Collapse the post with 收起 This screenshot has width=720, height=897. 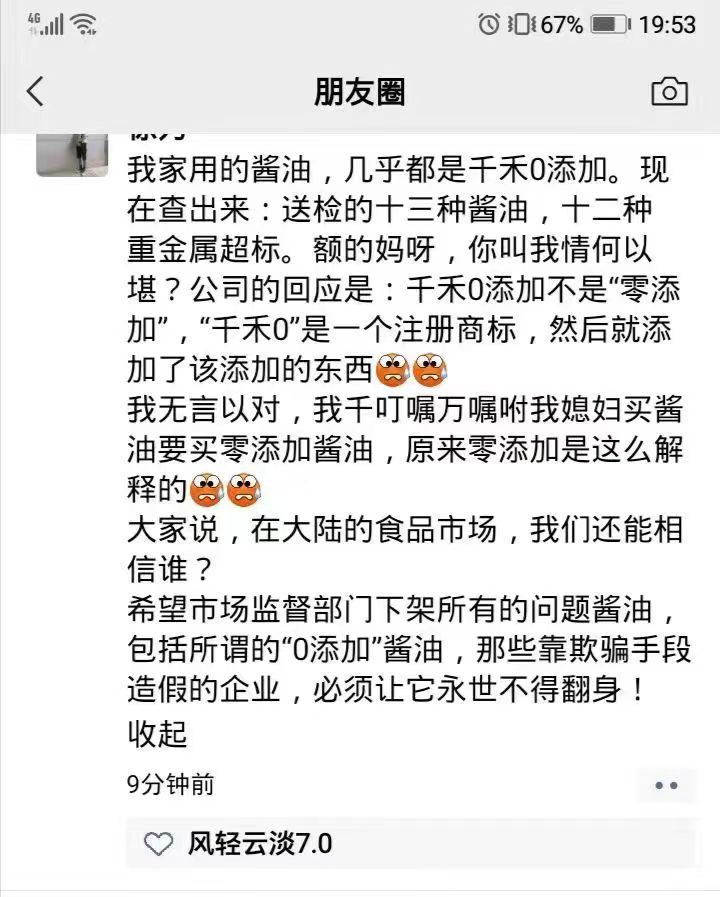(157, 735)
